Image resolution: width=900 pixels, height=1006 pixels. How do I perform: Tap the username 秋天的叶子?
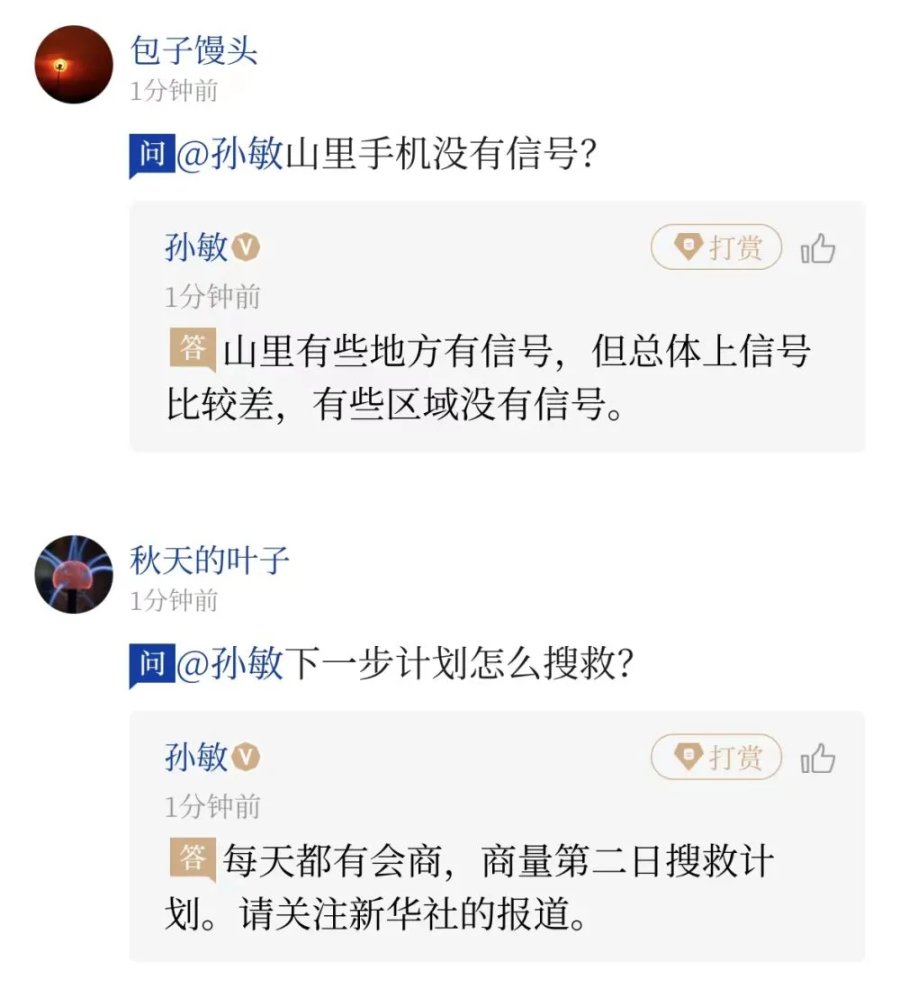click(210, 560)
